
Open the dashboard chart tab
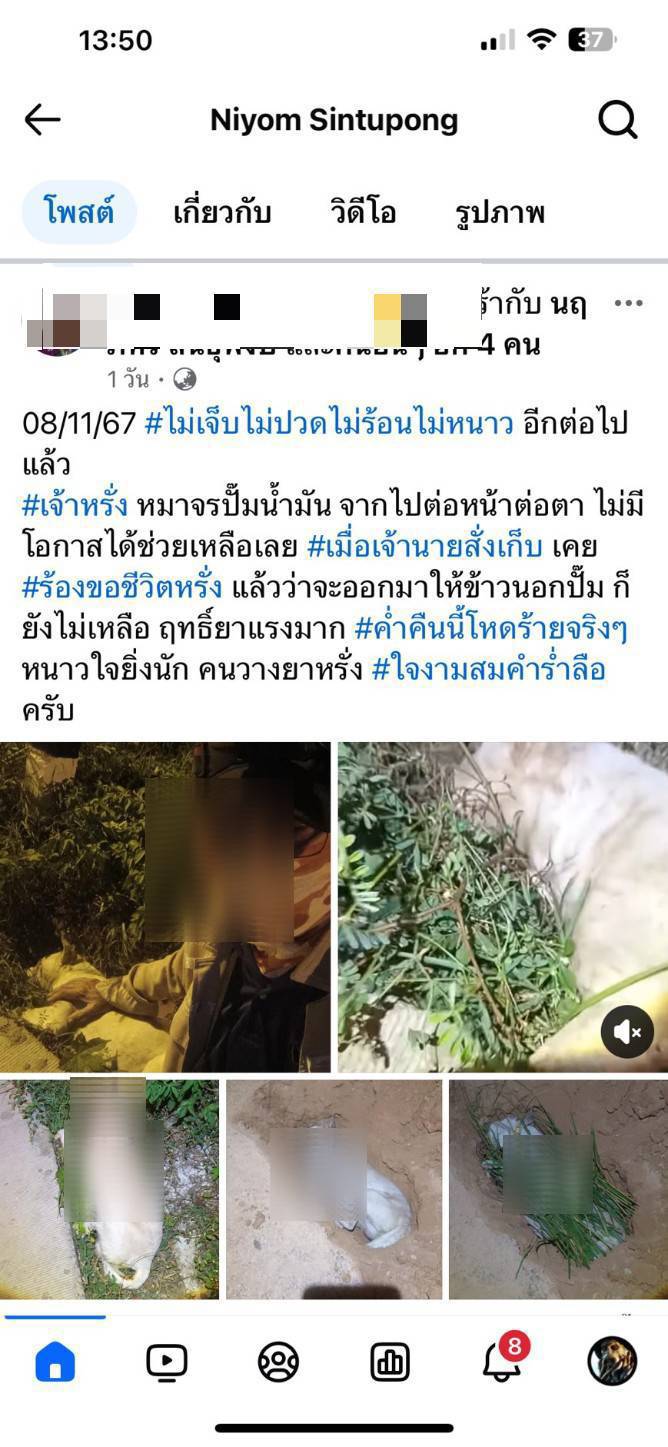pos(389,1361)
